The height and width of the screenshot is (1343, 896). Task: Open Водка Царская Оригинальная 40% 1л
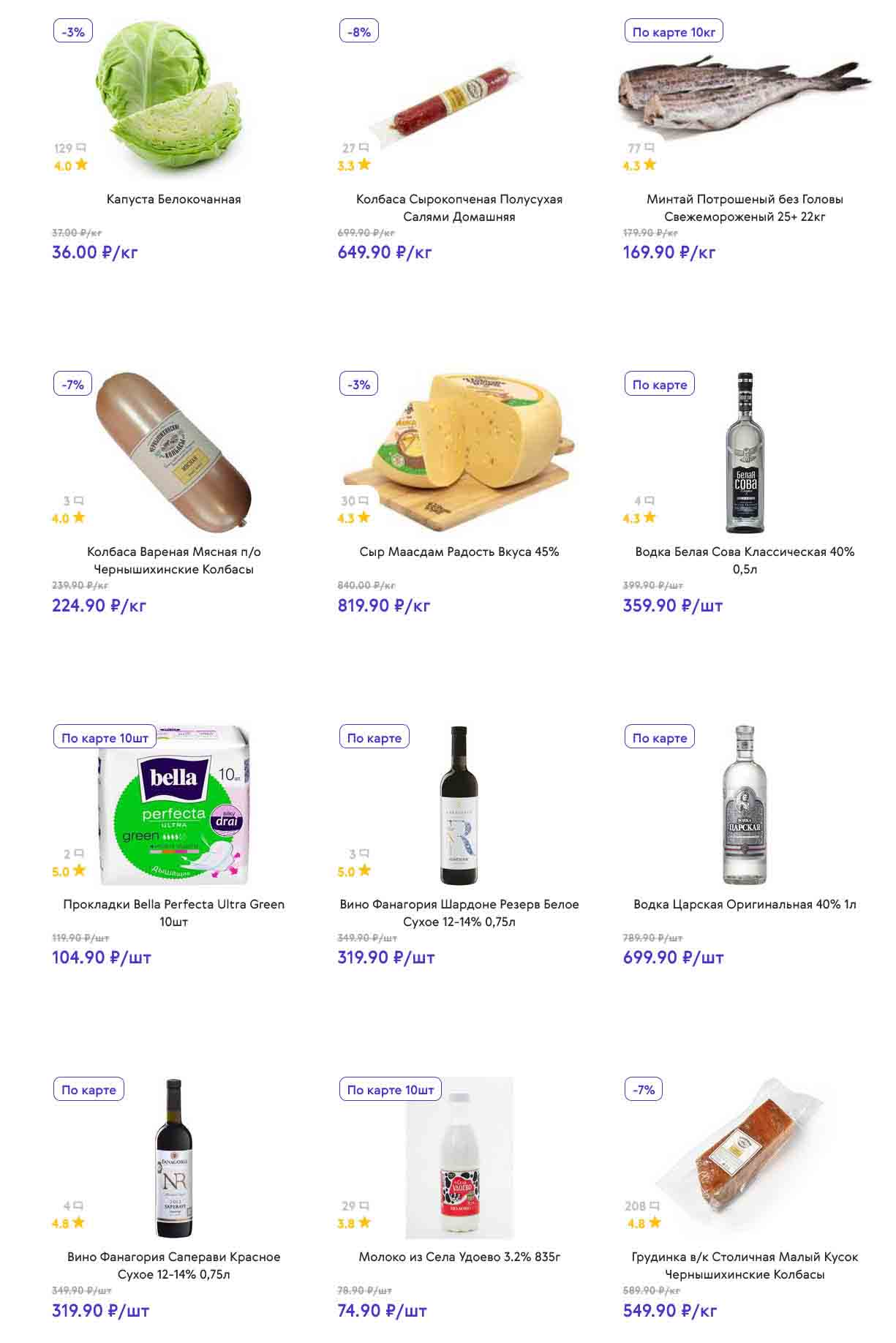(x=744, y=904)
